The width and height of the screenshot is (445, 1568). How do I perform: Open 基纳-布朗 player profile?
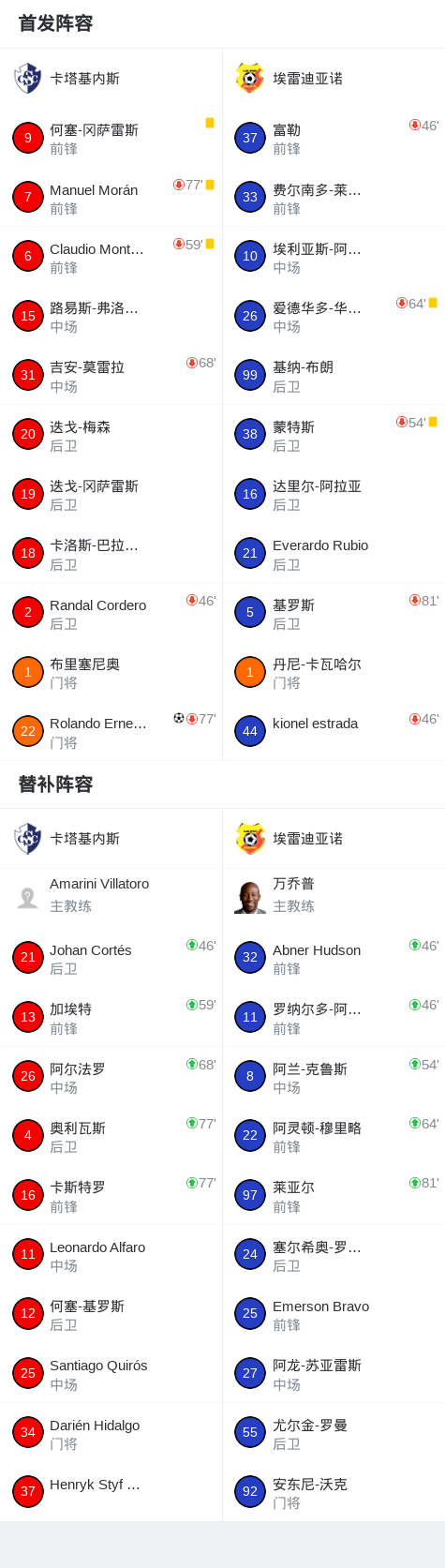pyautogui.click(x=334, y=376)
